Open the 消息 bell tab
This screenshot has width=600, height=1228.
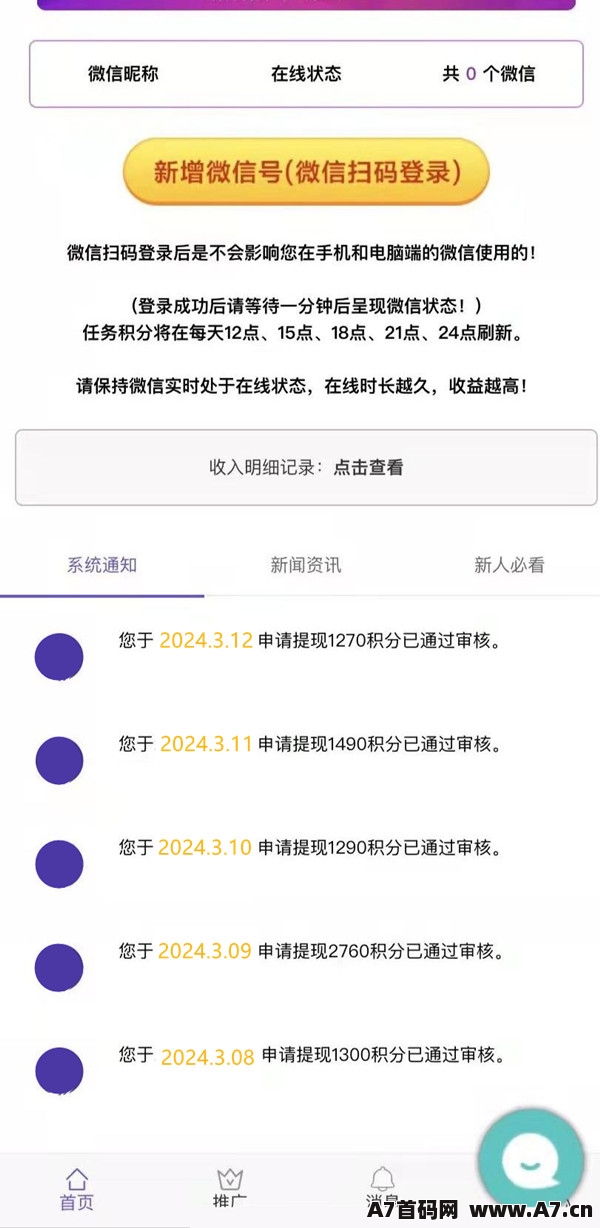382,1190
